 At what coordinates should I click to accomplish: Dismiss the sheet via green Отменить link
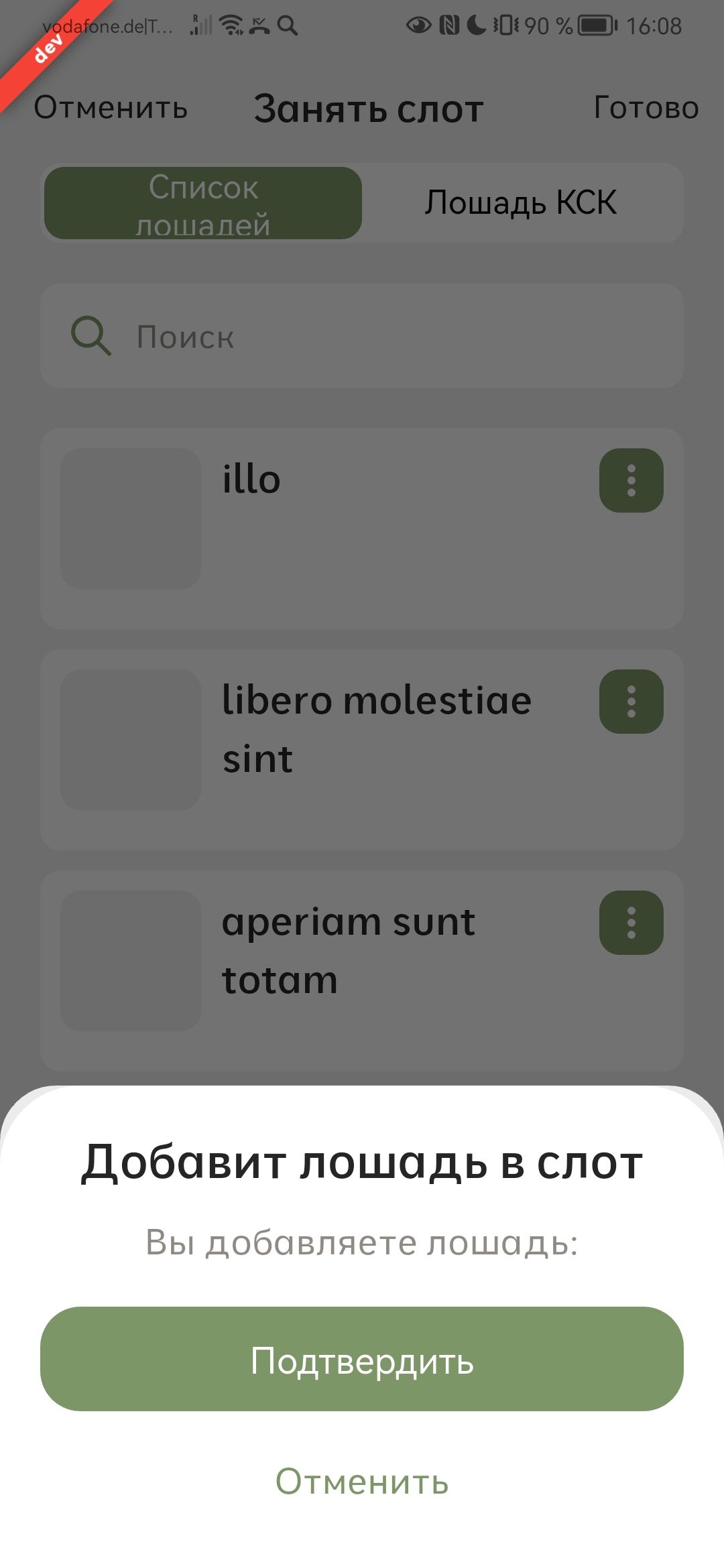tap(362, 1482)
